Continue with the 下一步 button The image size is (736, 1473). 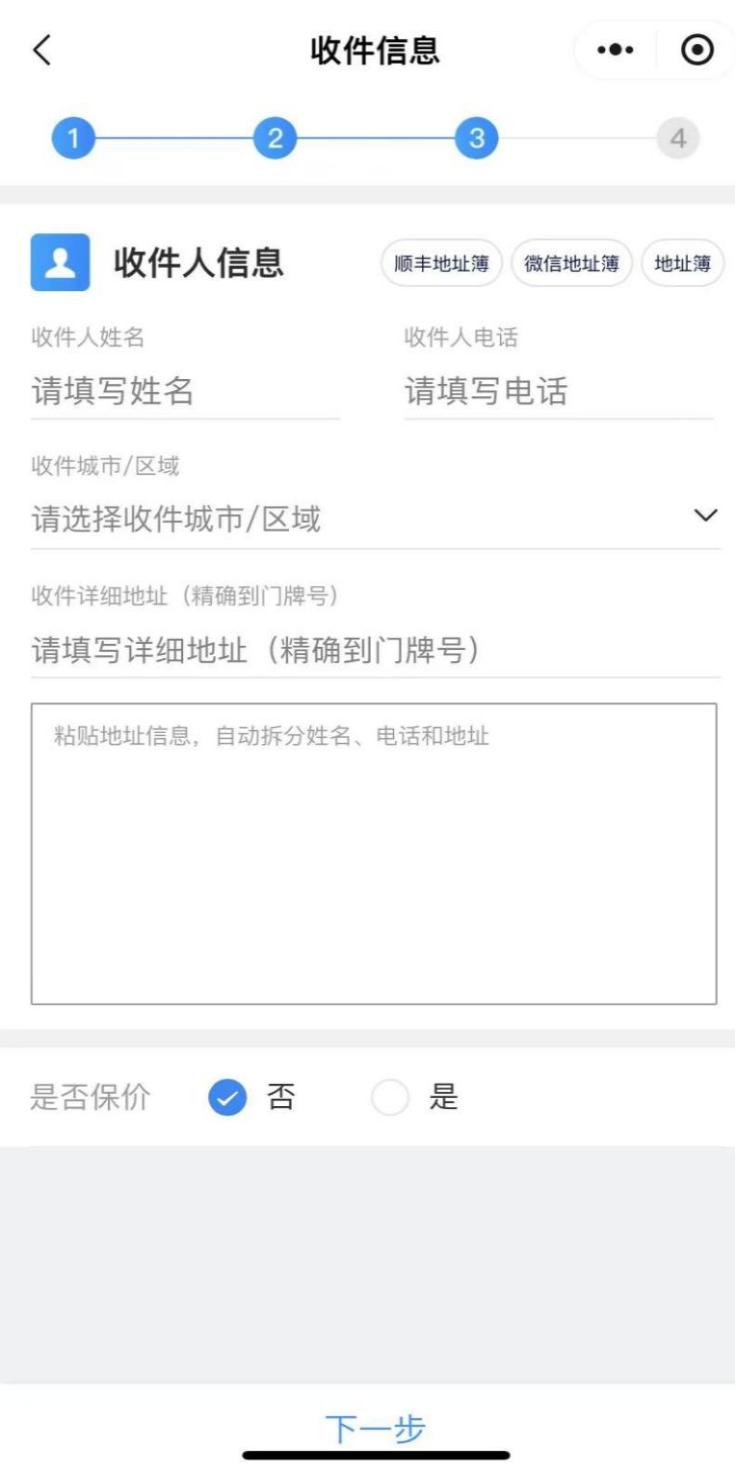(x=375, y=1428)
